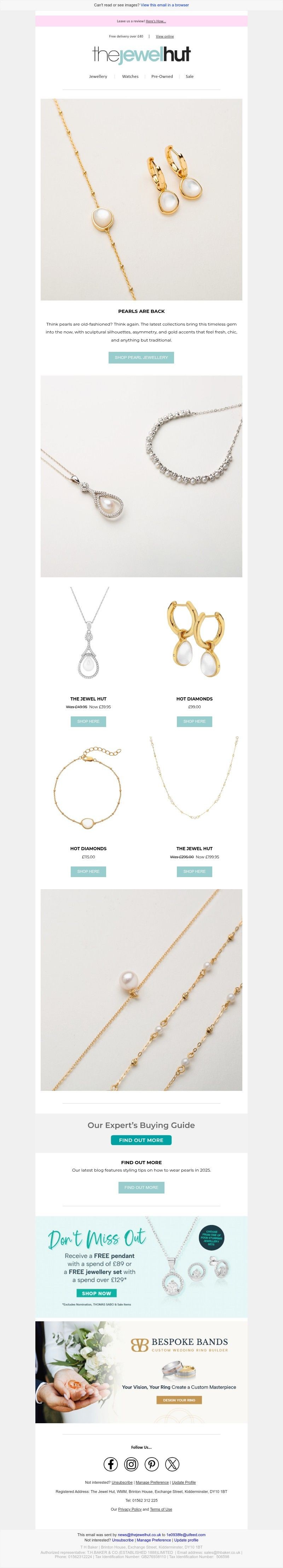This screenshot has width=283, height=1568.
Task: Tap the 'Design Your Ring' button
Action: coord(179,1400)
